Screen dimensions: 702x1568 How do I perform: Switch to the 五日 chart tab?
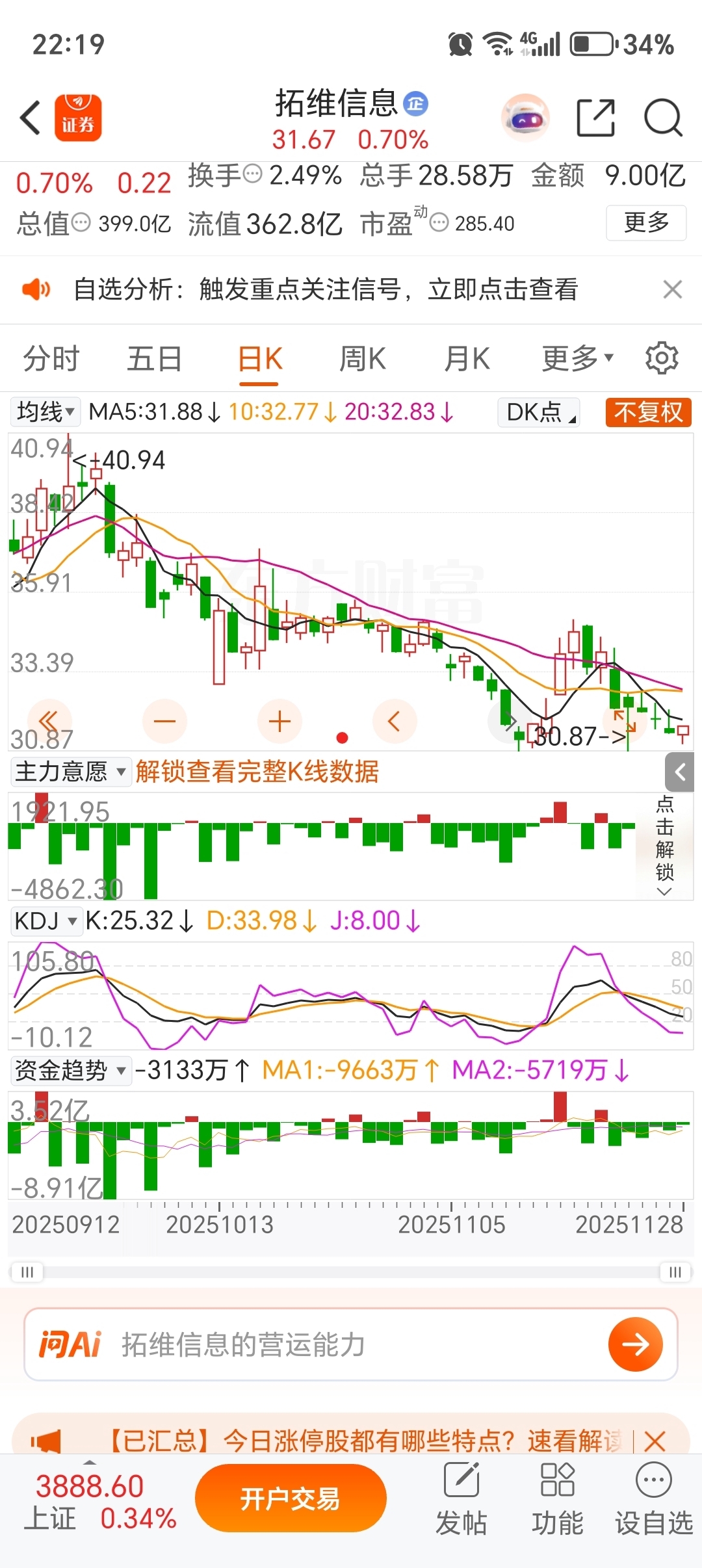155,359
